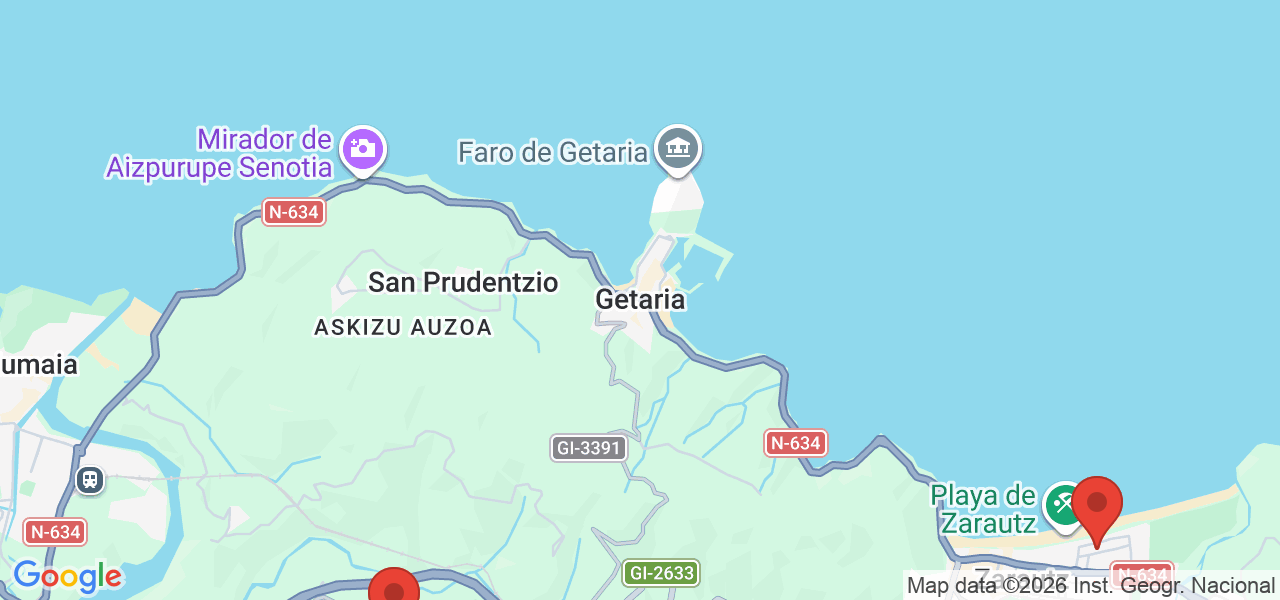This screenshot has width=1280, height=600.
Task: Open the Mirador de Aizpurupe Senotia camera marker
Action: coord(362,150)
